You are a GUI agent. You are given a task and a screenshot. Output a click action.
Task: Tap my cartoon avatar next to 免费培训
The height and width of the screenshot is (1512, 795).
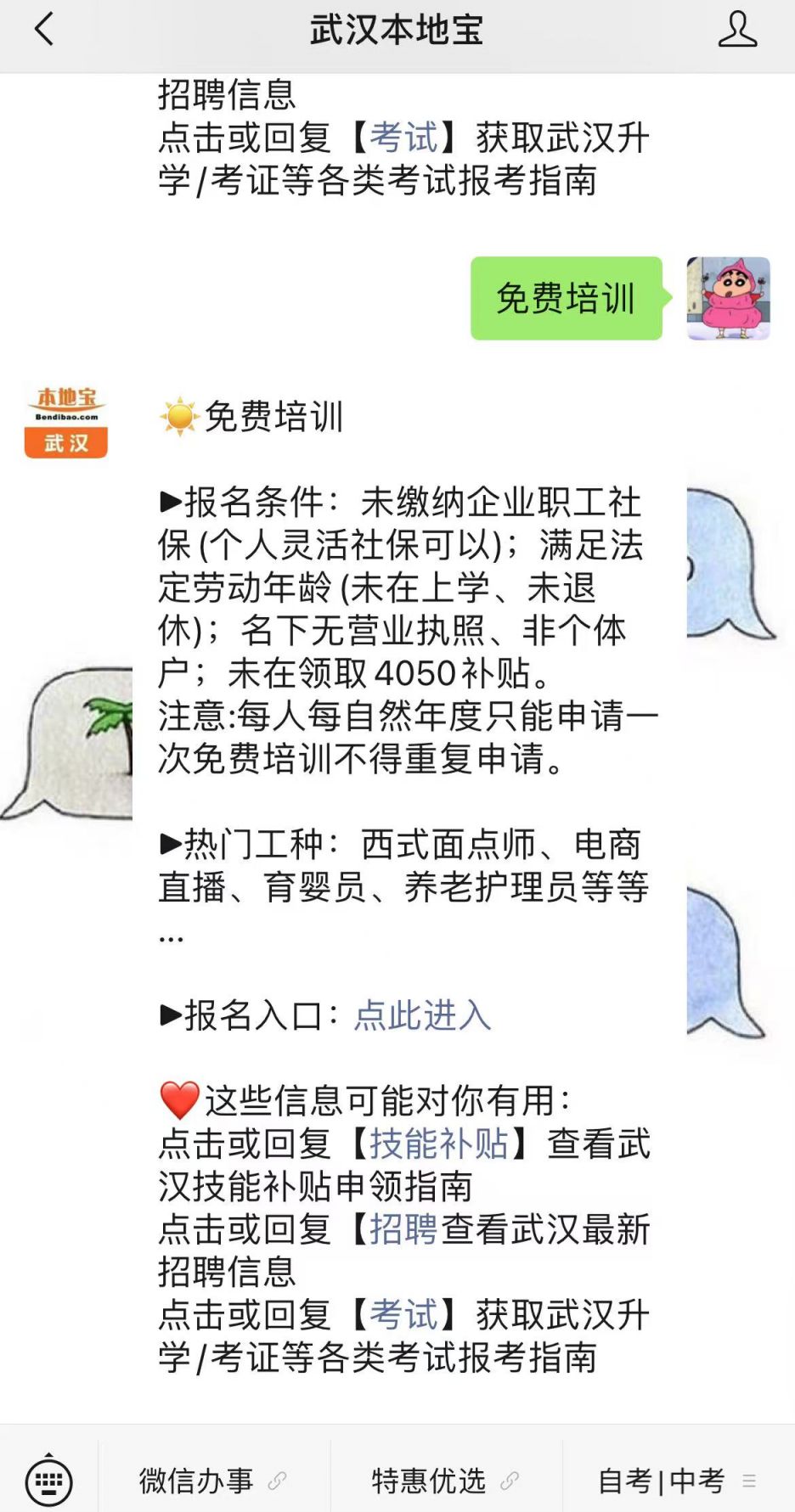[728, 299]
